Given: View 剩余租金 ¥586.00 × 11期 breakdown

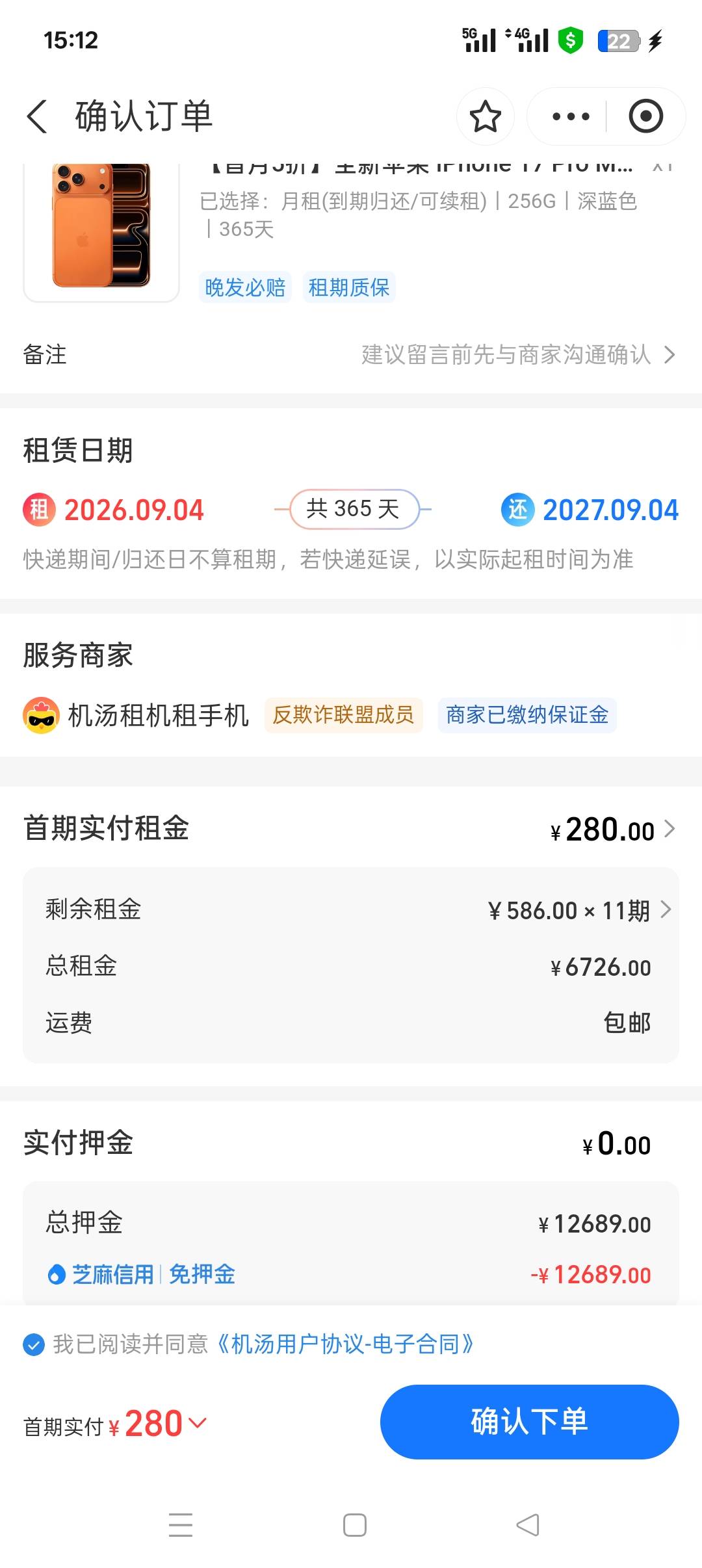Looking at the screenshot, I should click(580, 910).
